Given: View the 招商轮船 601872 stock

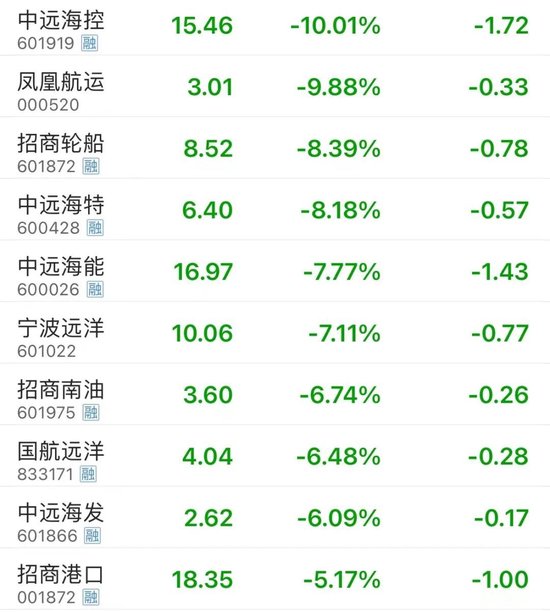Looking at the screenshot, I should [275, 148].
